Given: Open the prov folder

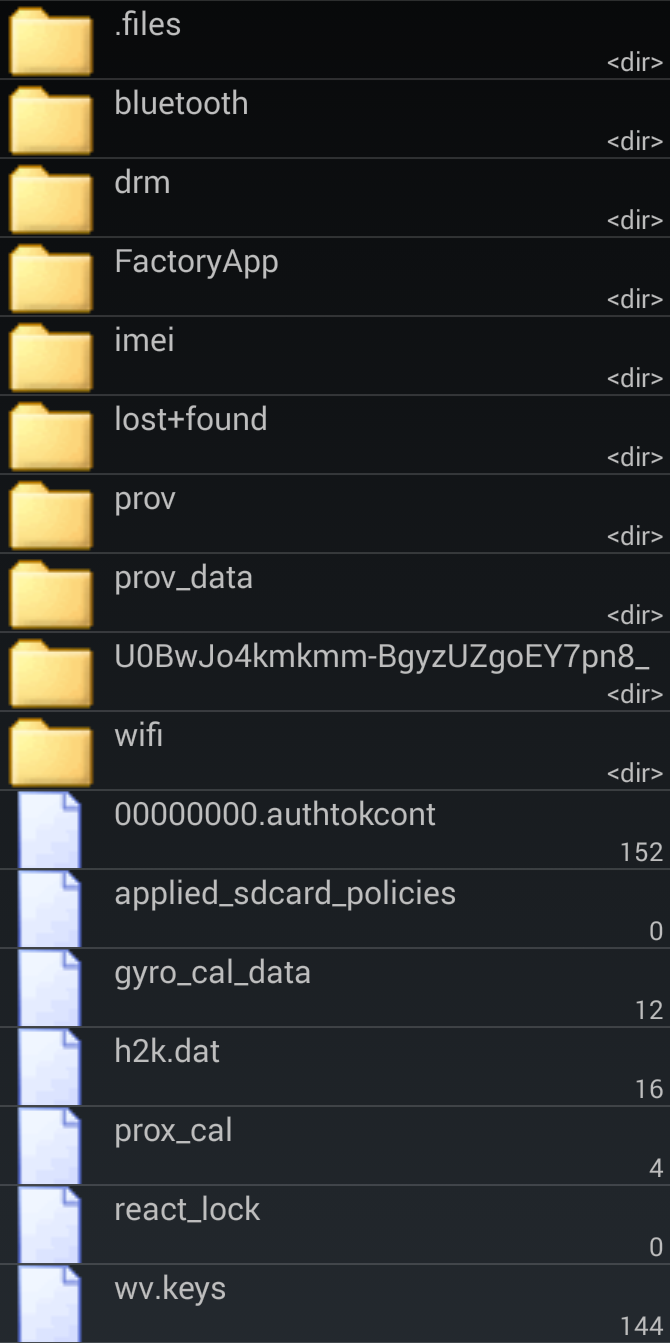Looking at the screenshot, I should point(335,514).
